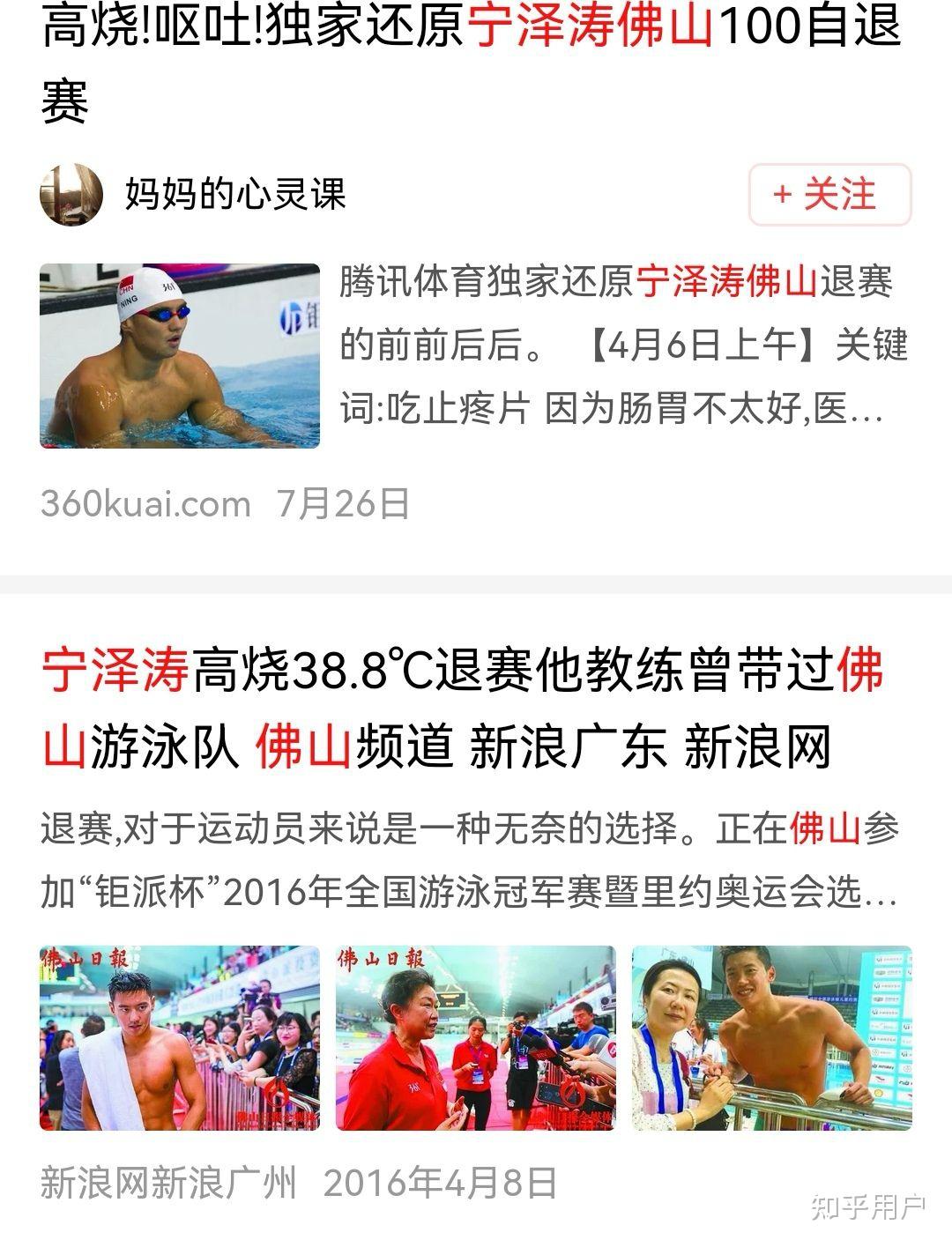Image resolution: width=952 pixels, height=1240 pixels.
Task: Open the 妈妈的心灵课 author profile
Action: [x=234, y=194]
